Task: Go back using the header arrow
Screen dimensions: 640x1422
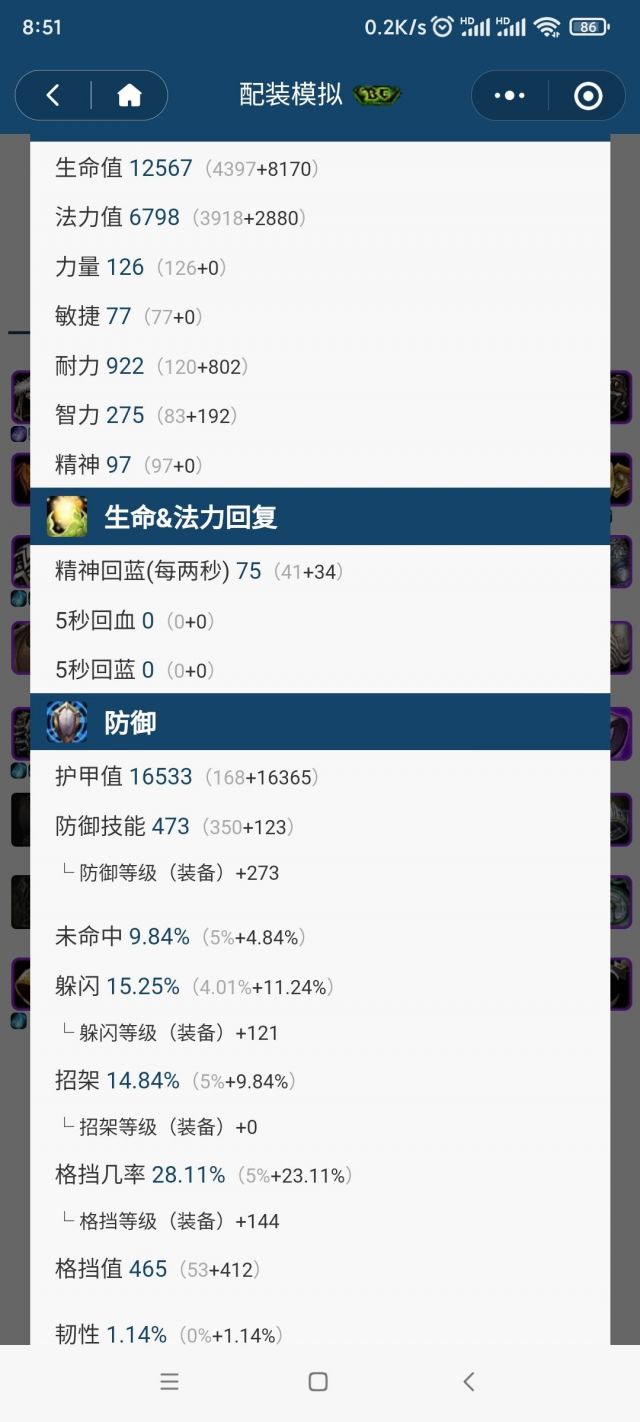Action: coord(53,95)
